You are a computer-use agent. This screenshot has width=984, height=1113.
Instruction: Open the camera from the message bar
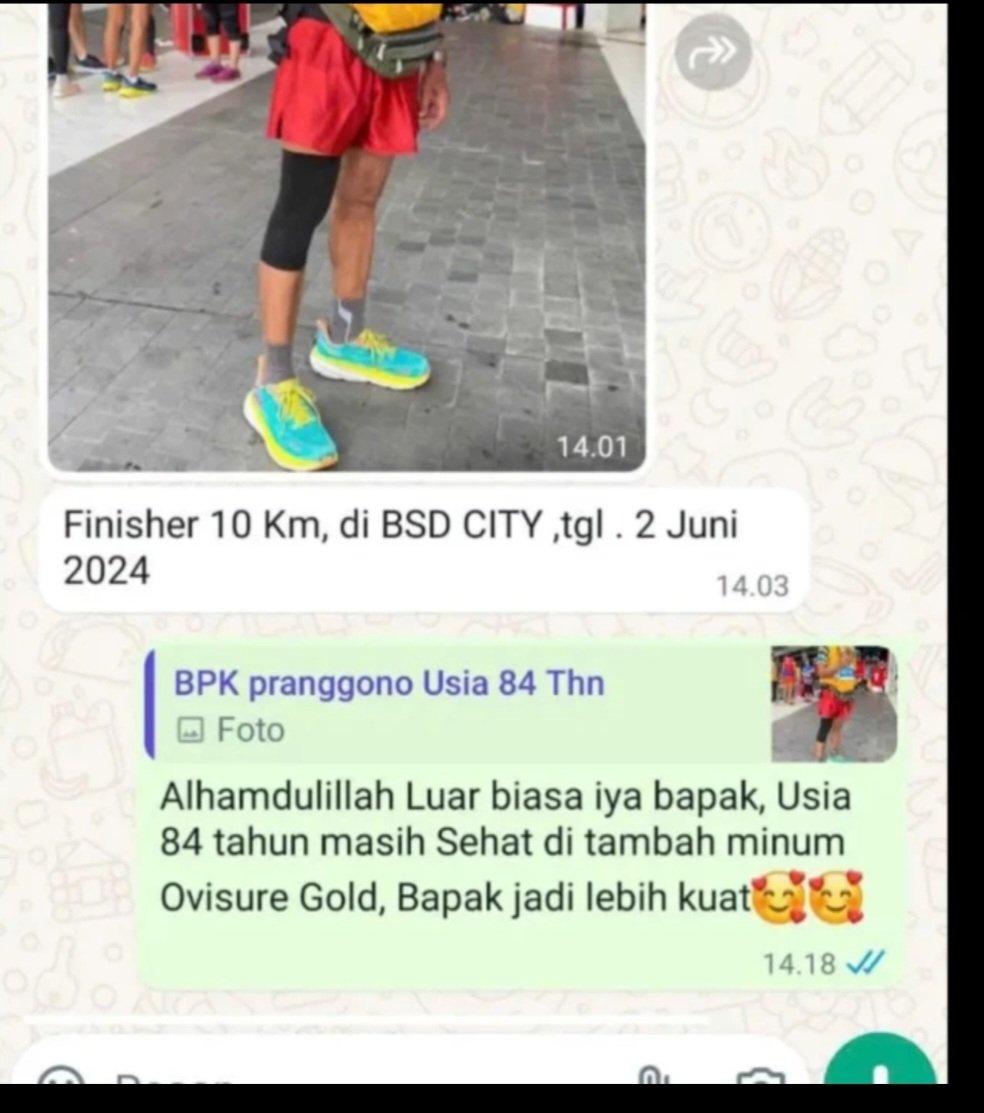(x=759, y=1076)
